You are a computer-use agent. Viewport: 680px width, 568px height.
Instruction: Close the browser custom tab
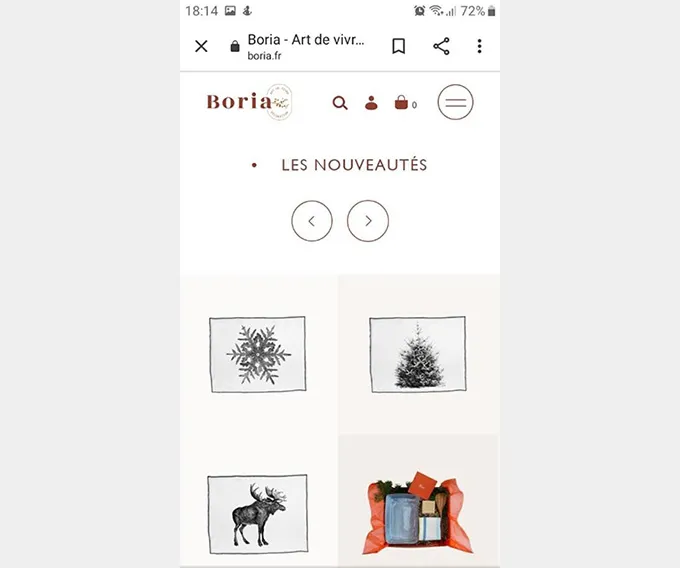(201, 46)
